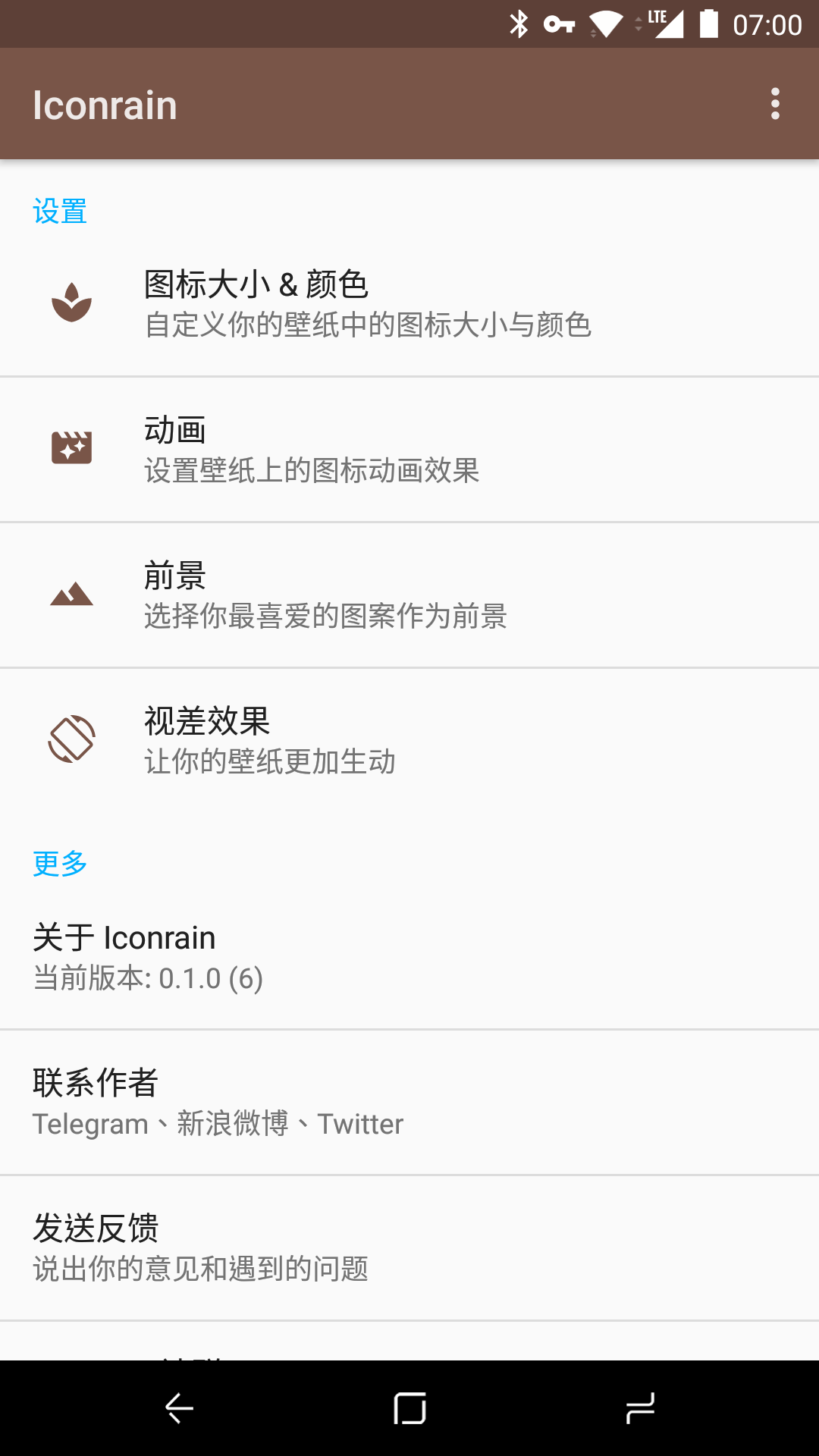819x1456 pixels.
Task: Open the 视差效果 parallax setting
Action: pyautogui.click(x=409, y=741)
